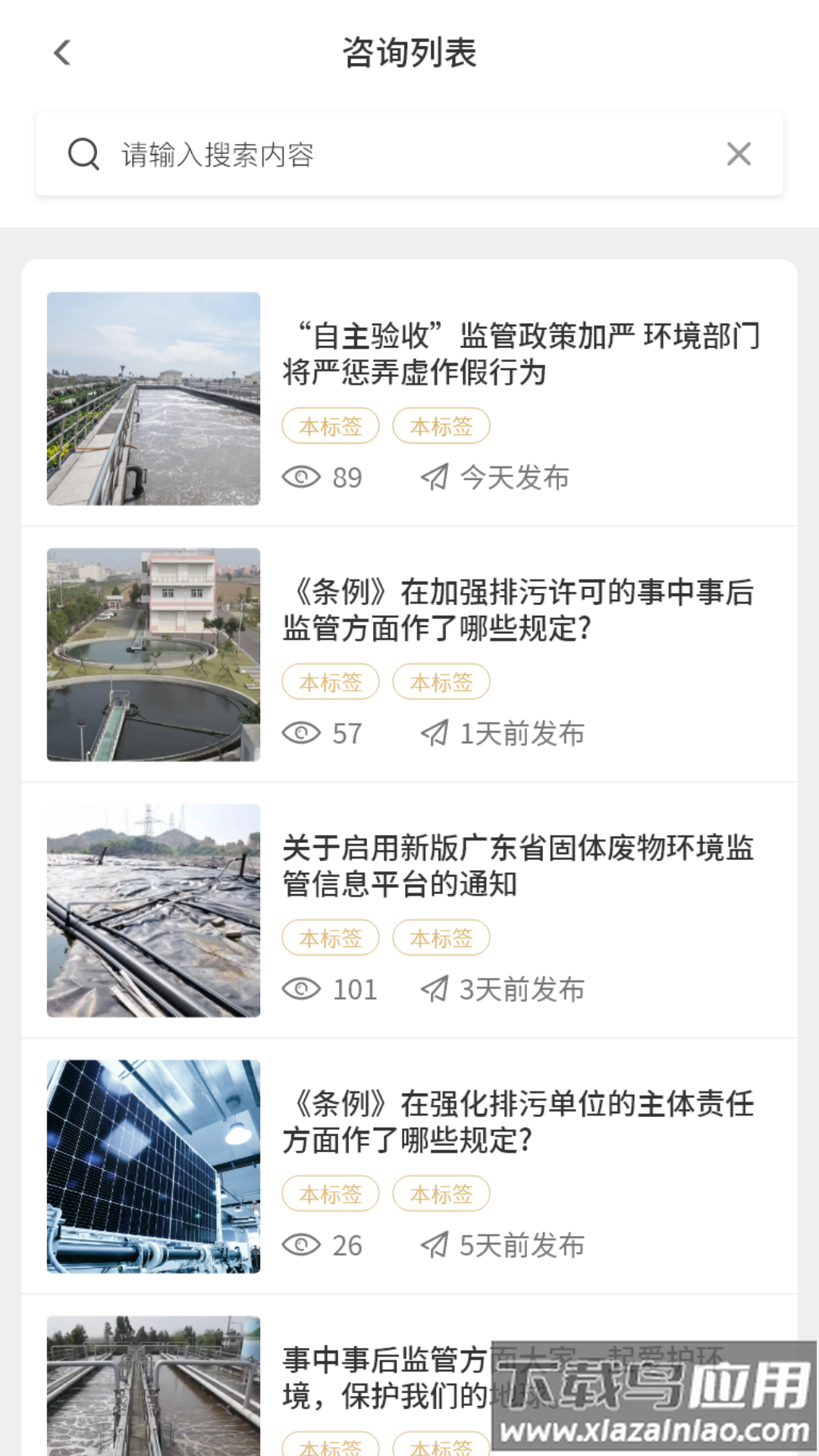Click the paper plane icon beside 5天前发布
This screenshot has width=819, height=1456.
[433, 1244]
